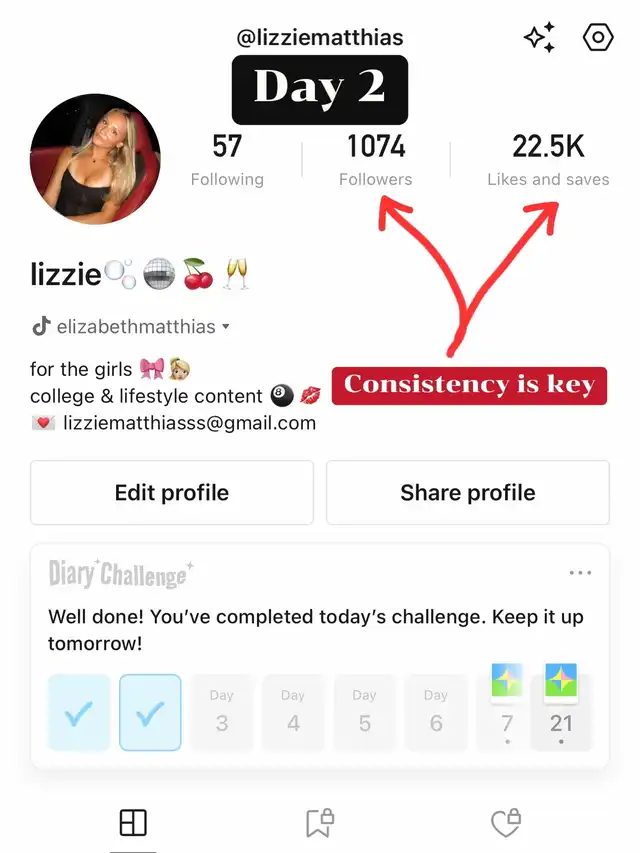Image resolution: width=640 pixels, height=853 pixels.
Task: Select Day 3 in Diary Challenge
Action: (x=222, y=712)
